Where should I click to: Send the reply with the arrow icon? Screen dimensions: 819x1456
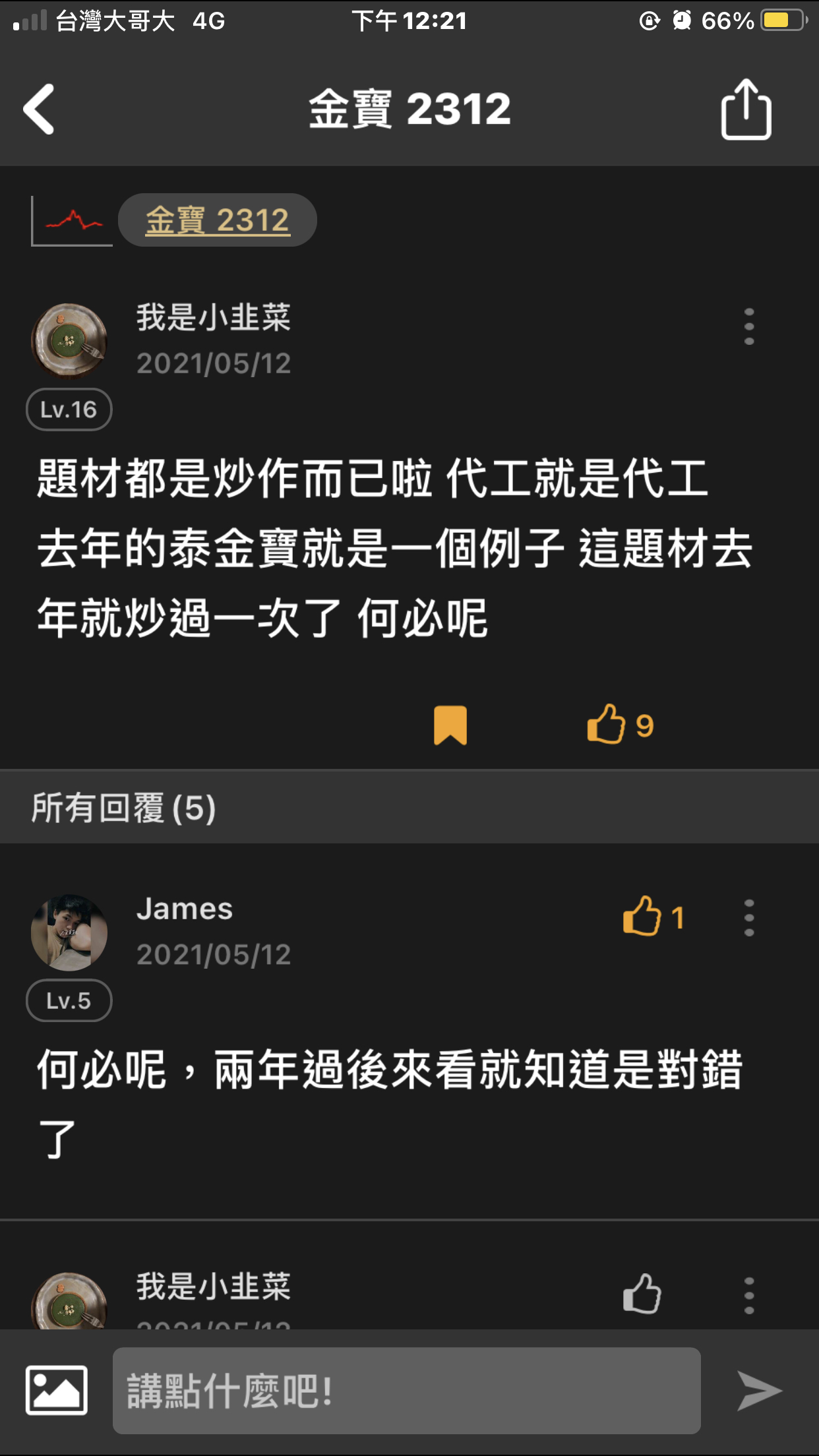pos(758,1391)
